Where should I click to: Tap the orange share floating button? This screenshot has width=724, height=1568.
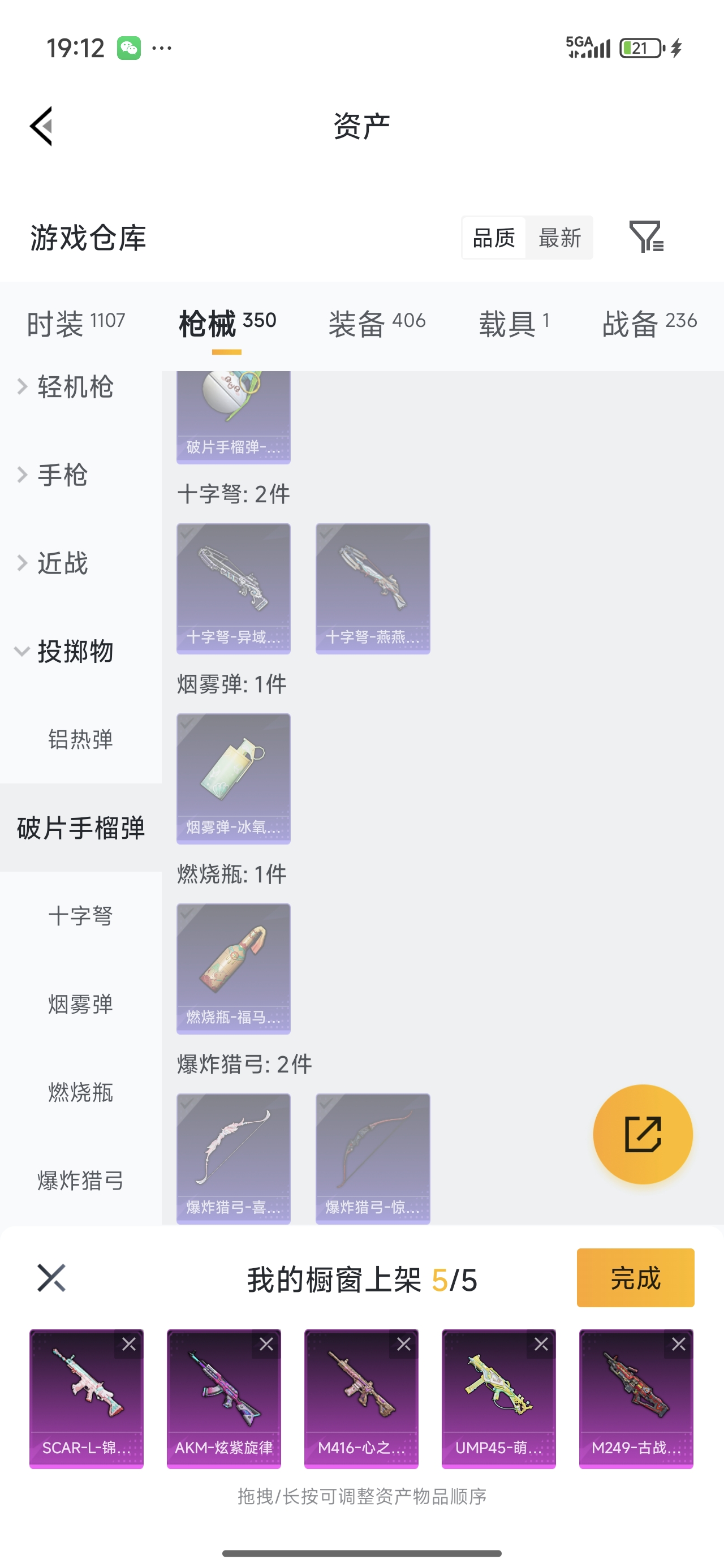point(643,1134)
